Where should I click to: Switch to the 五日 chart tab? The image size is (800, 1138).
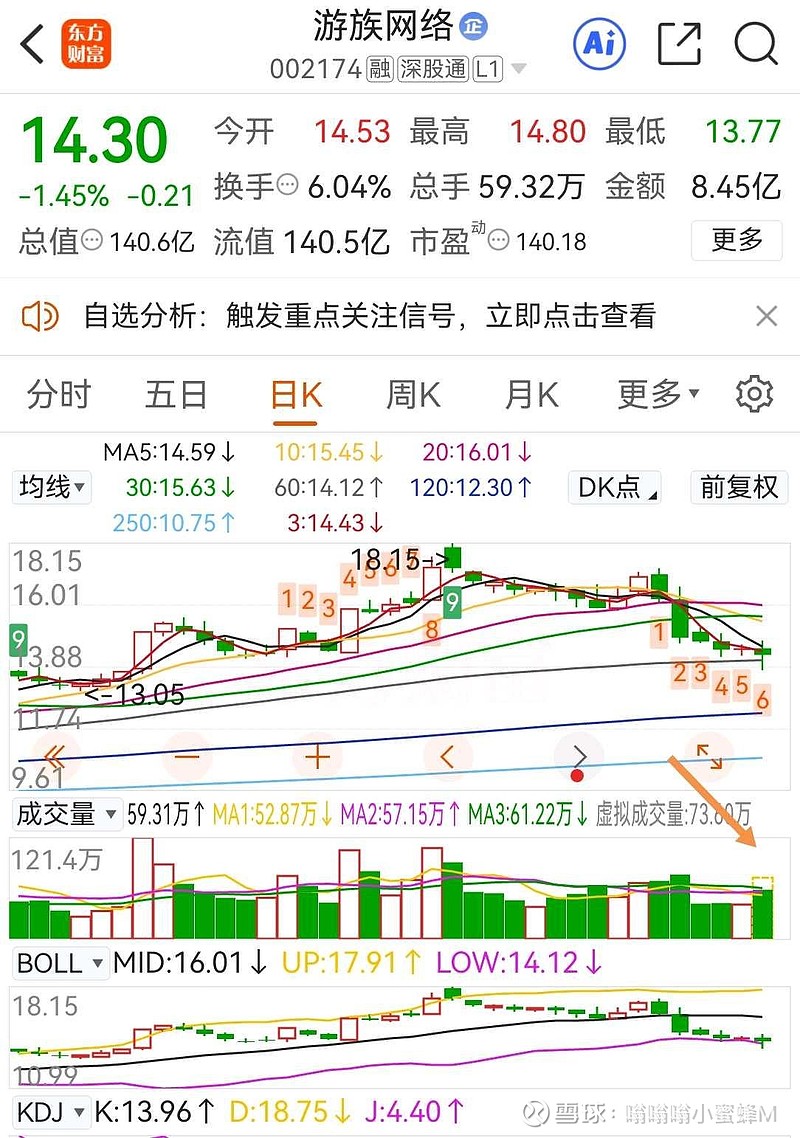click(x=176, y=394)
